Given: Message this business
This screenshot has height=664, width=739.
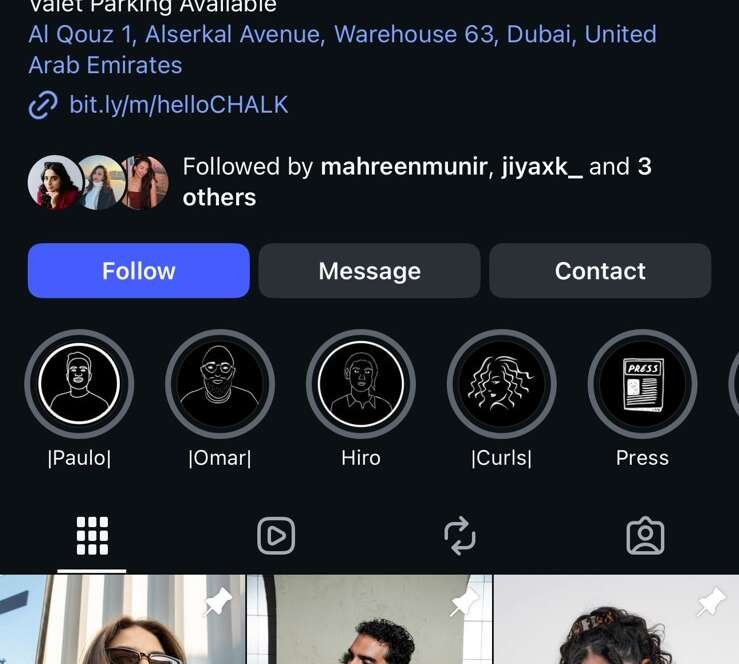Looking at the screenshot, I should pos(369,271).
